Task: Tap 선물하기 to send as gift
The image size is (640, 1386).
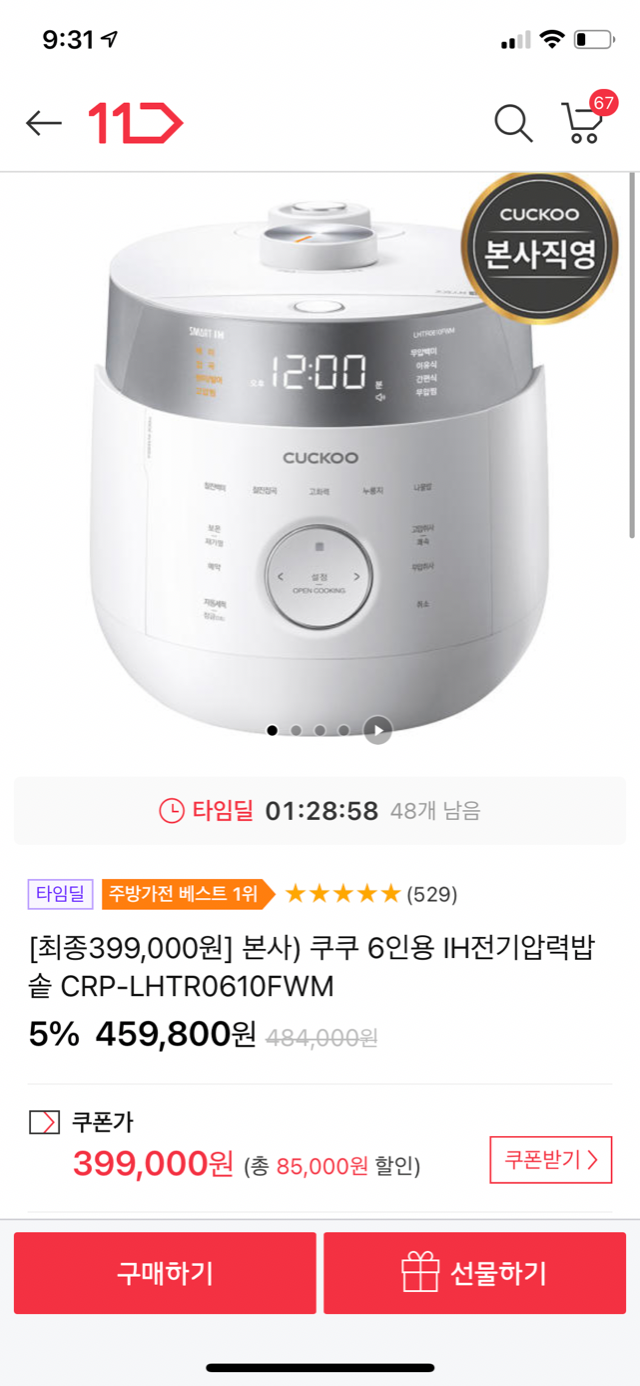Action: 475,1273
